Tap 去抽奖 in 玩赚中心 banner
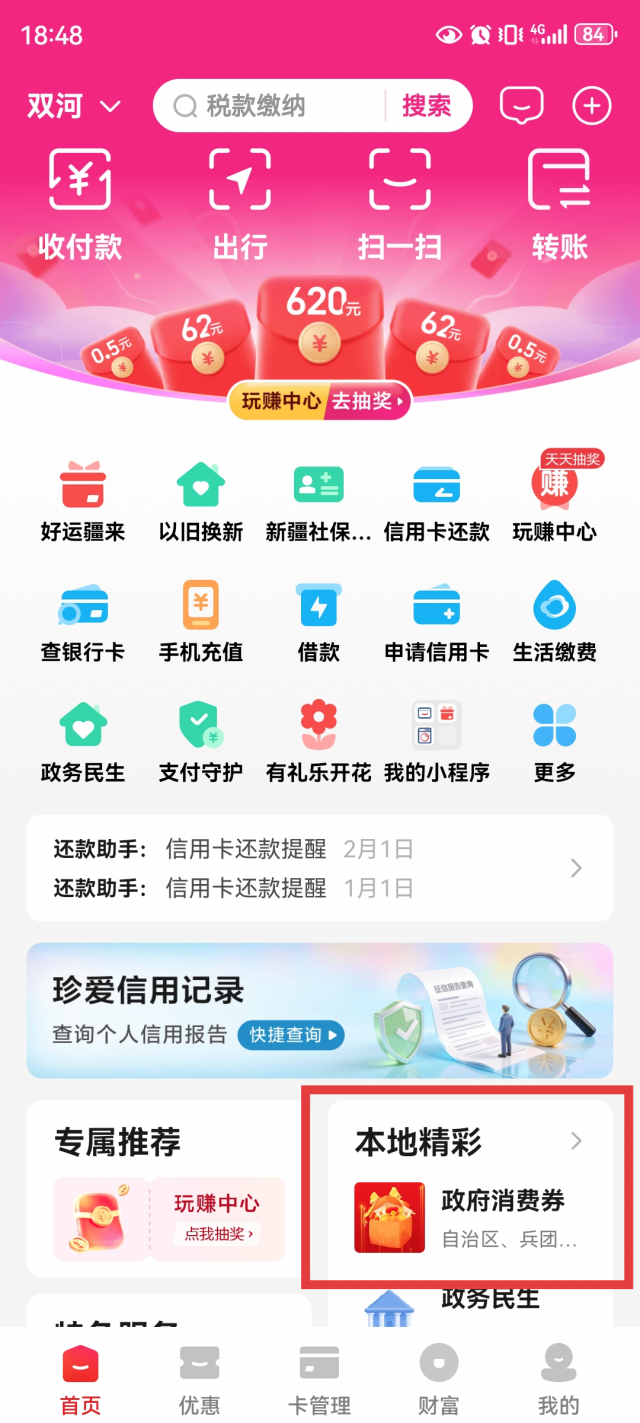 [x=368, y=401]
